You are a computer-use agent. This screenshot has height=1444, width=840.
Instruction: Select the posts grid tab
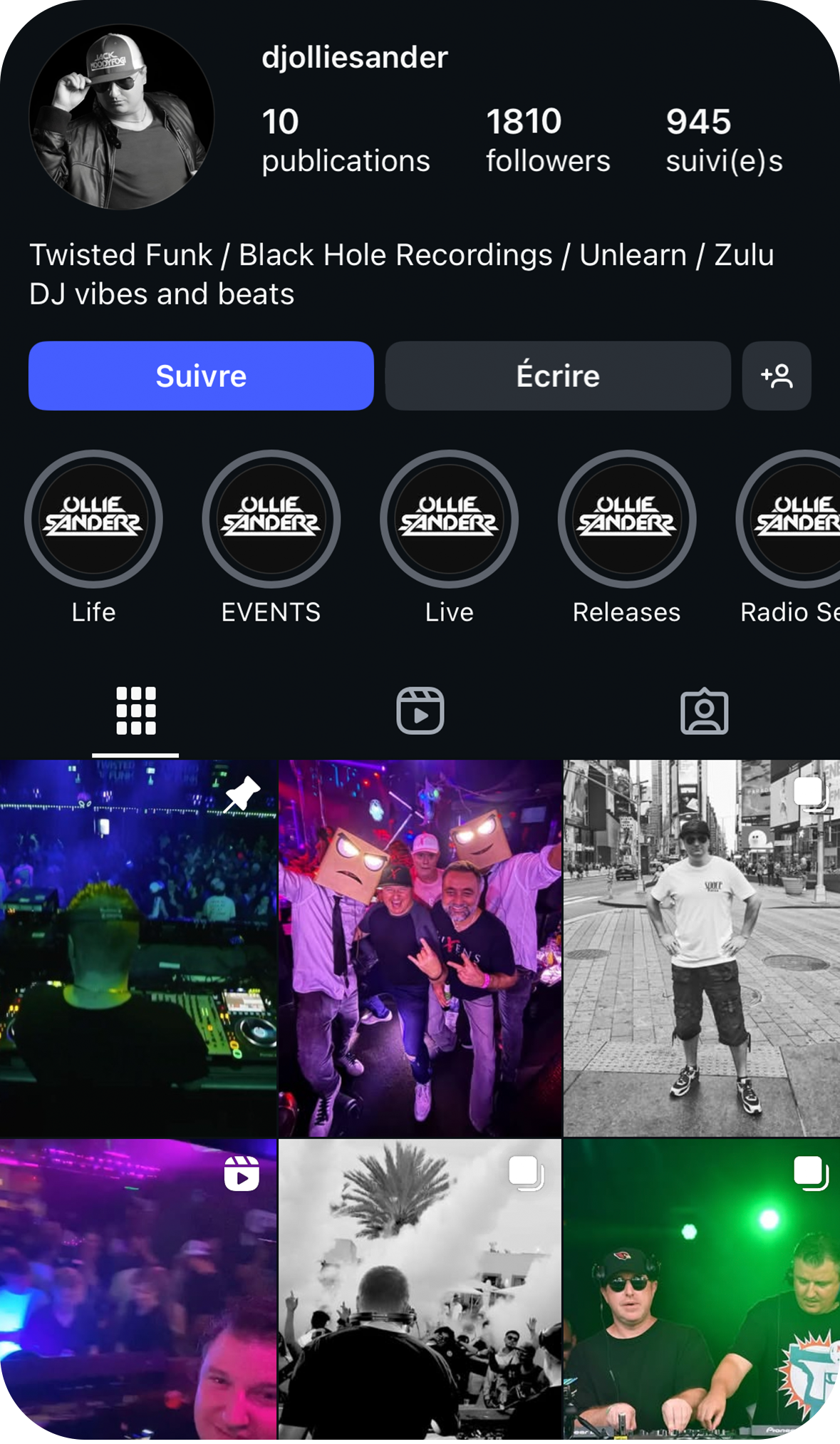tap(135, 711)
